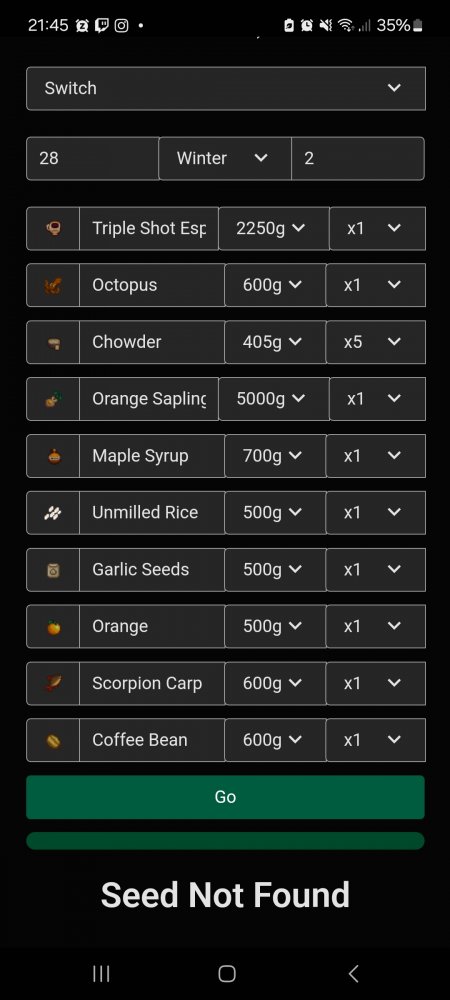Open recent apps from the navigation bar
Viewport: 450px width, 1000px height.
point(101,973)
